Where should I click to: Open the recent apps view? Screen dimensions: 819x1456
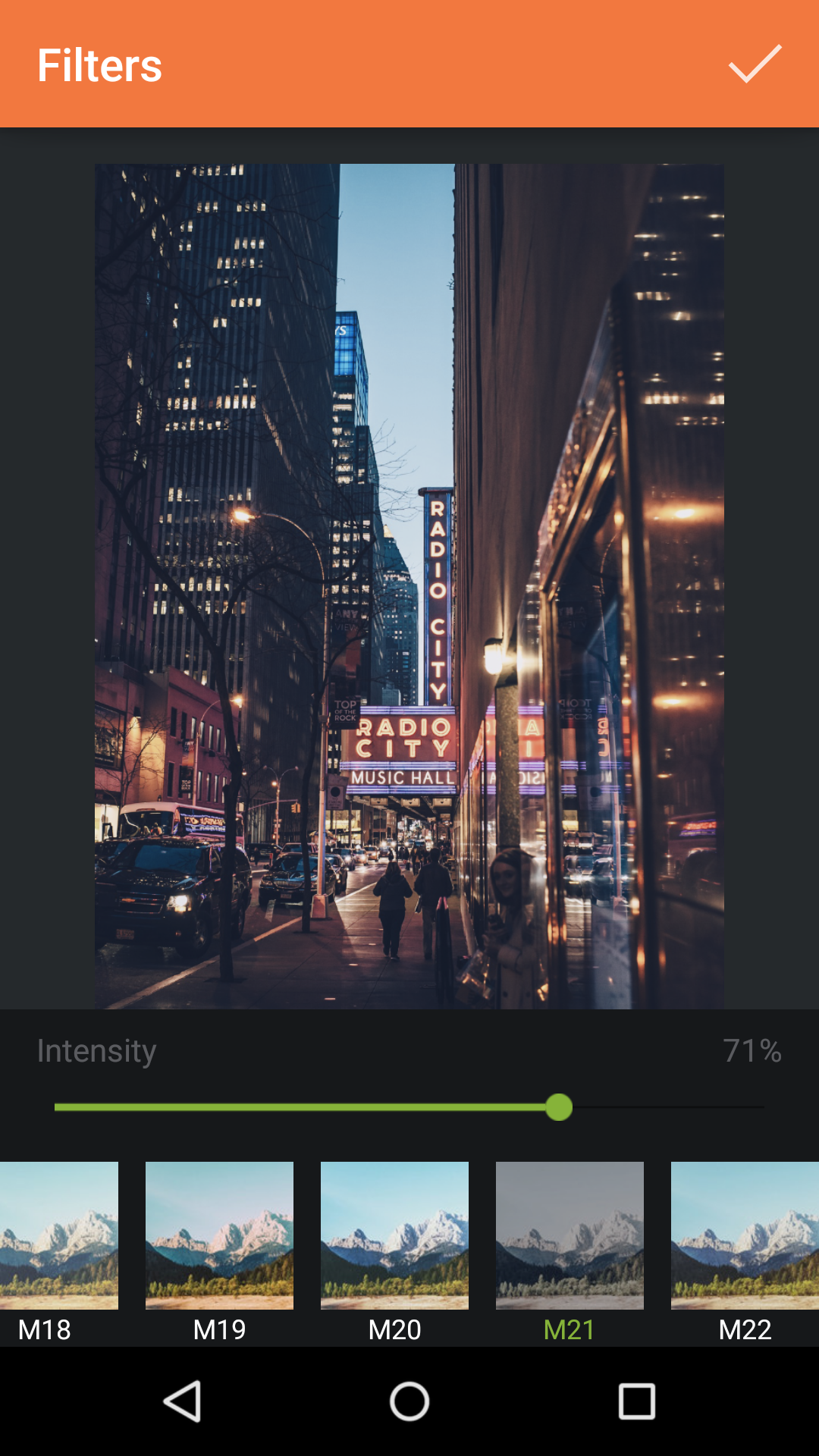click(x=636, y=1401)
